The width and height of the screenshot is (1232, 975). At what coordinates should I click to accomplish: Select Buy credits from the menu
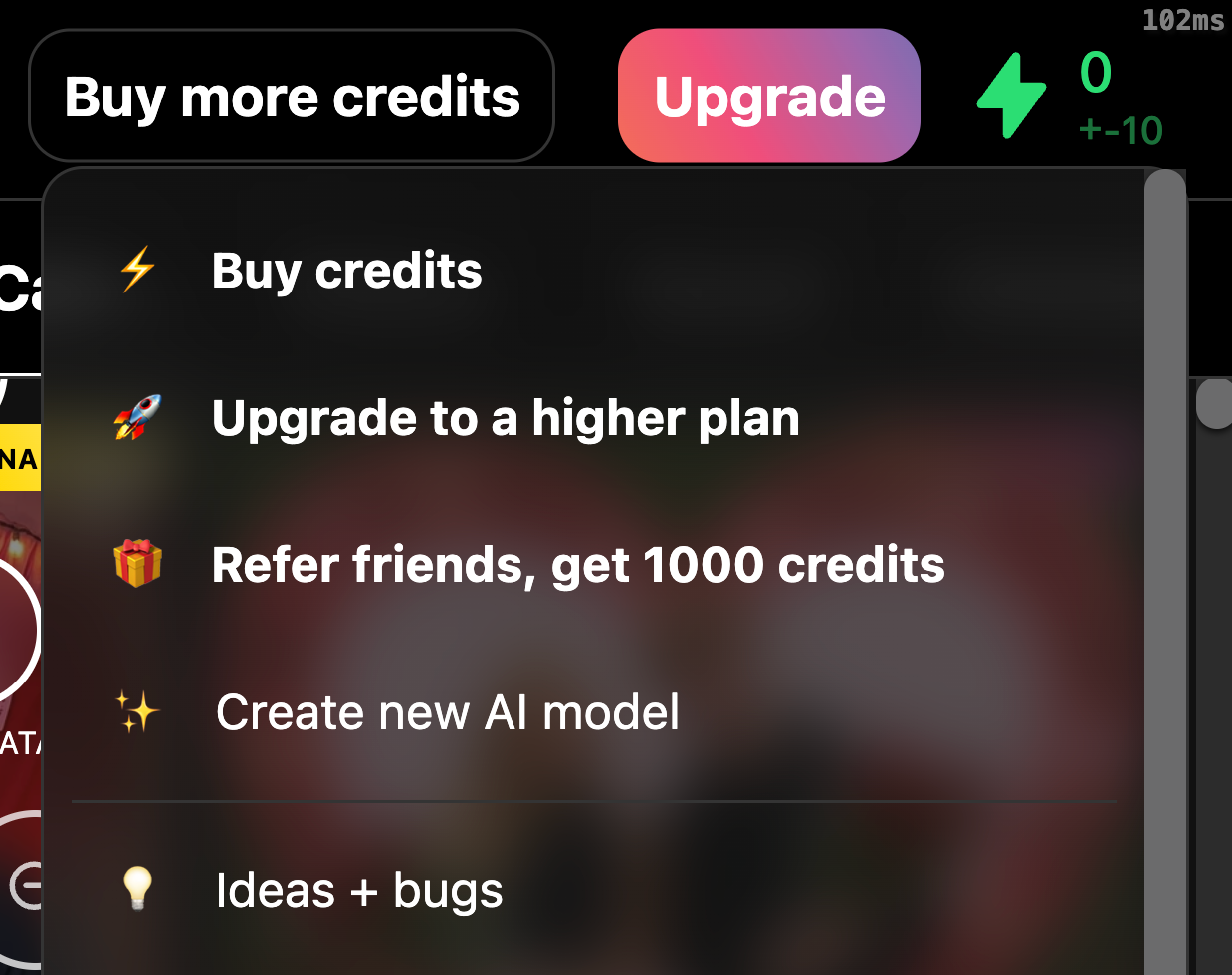coord(346,271)
